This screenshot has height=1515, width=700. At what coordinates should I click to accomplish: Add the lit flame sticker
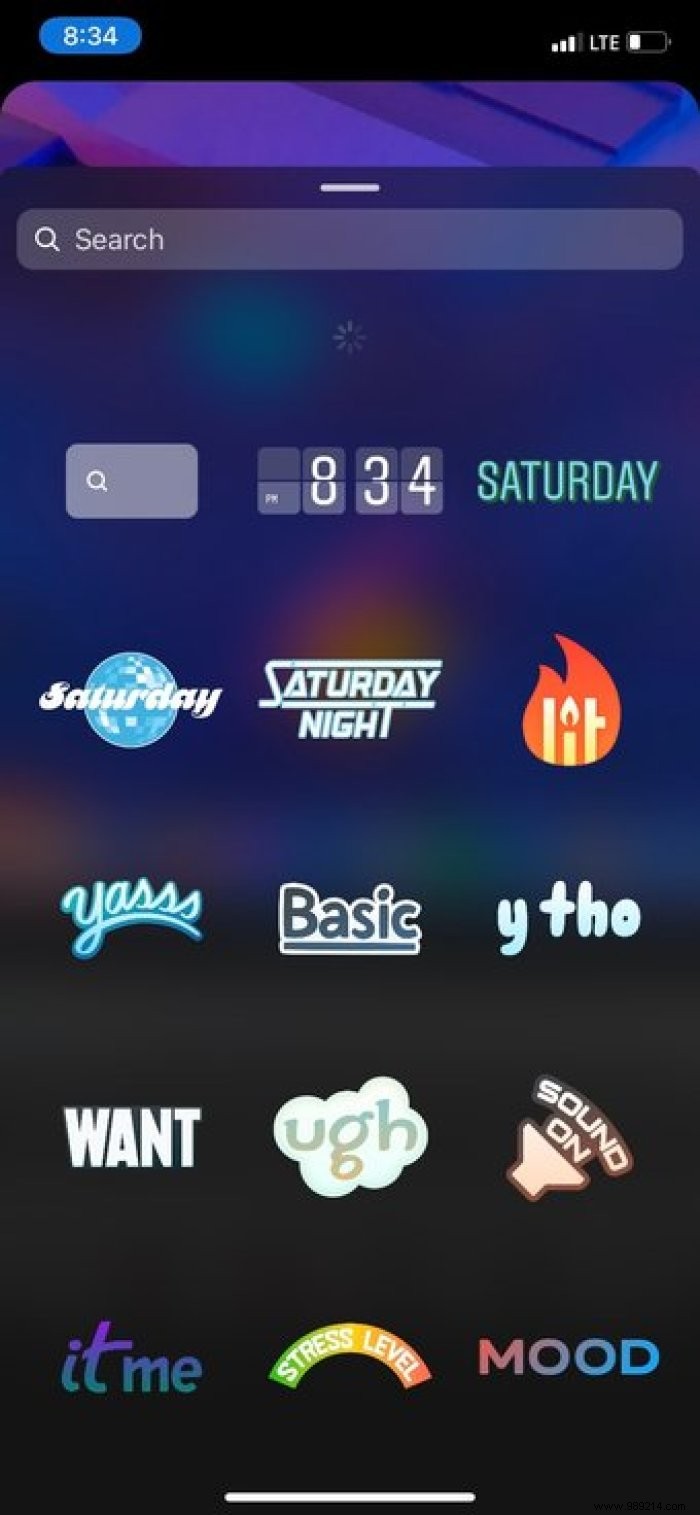[571, 702]
